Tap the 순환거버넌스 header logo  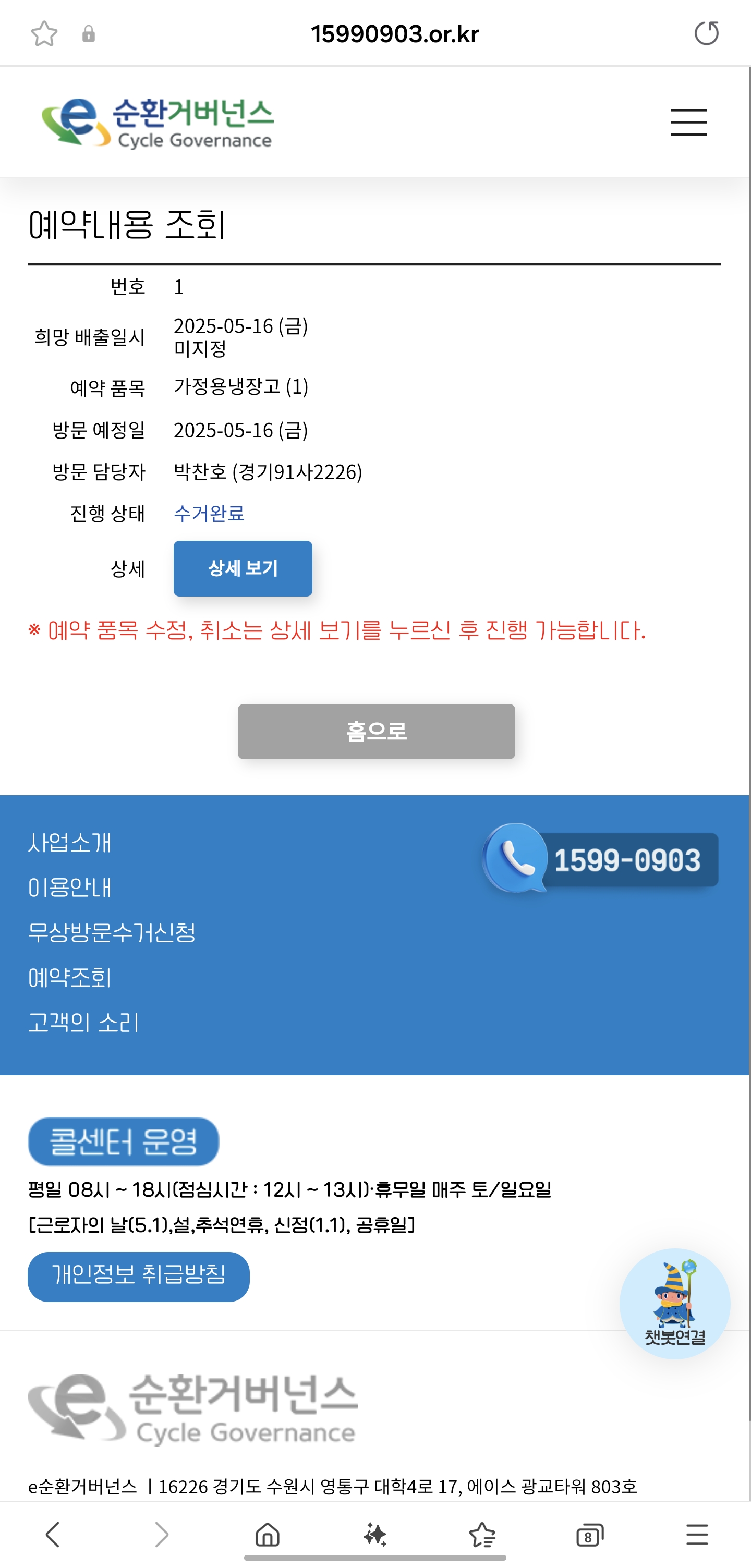click(x=157, y=123)
